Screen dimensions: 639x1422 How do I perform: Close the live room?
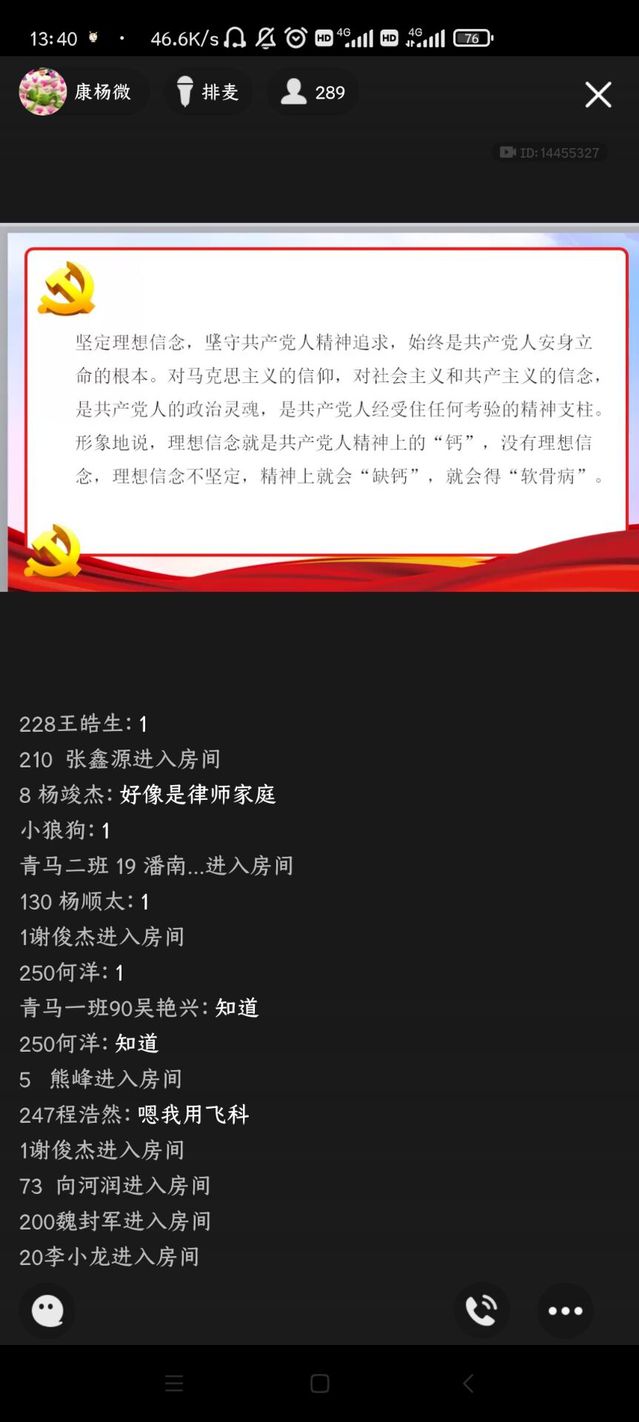click(x=598, y=94)
